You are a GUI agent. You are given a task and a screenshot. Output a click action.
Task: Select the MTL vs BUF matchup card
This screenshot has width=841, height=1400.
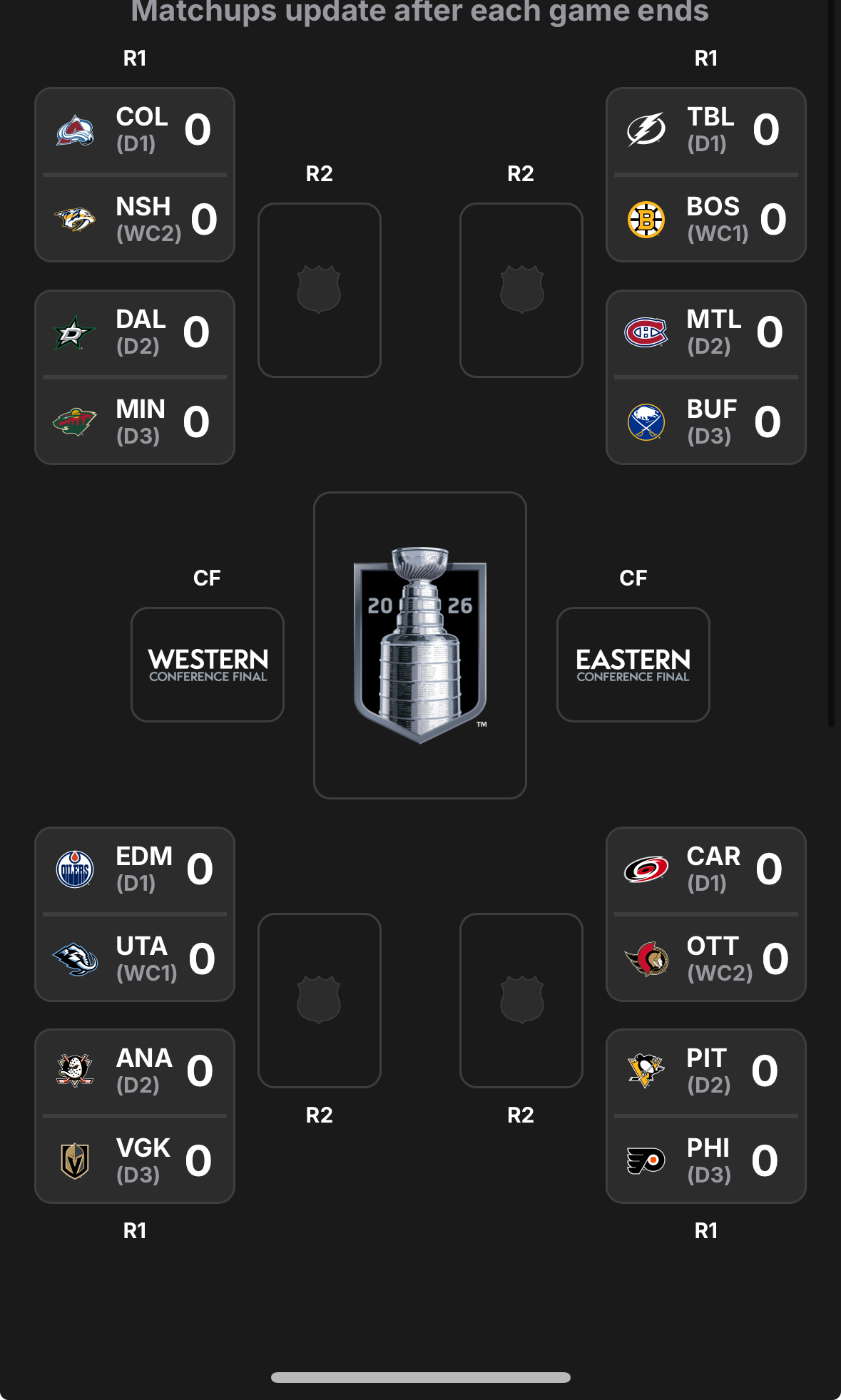point(705,377)
